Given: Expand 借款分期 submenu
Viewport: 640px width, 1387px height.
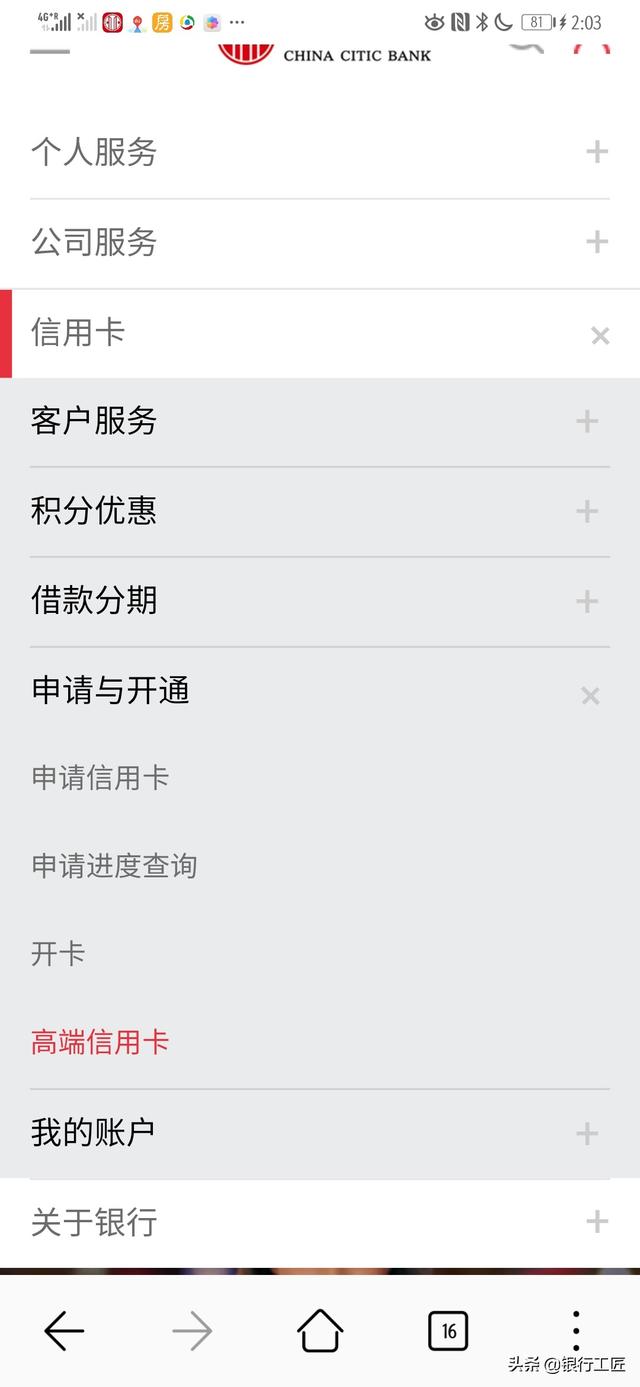Looking at the screenshot, I should pyautogui.click(x=587, y=601).
